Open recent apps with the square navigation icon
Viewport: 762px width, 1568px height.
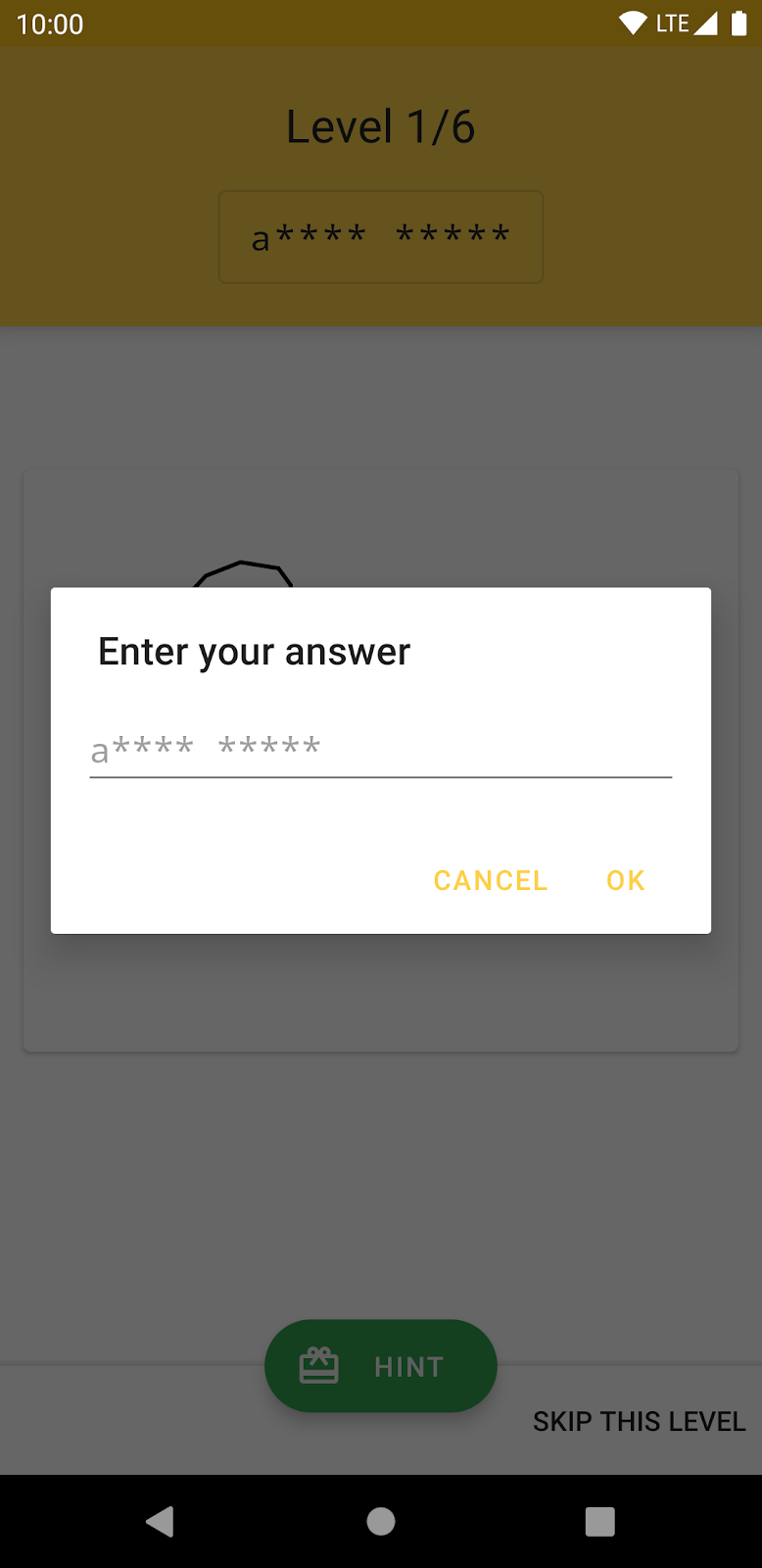599,1521
